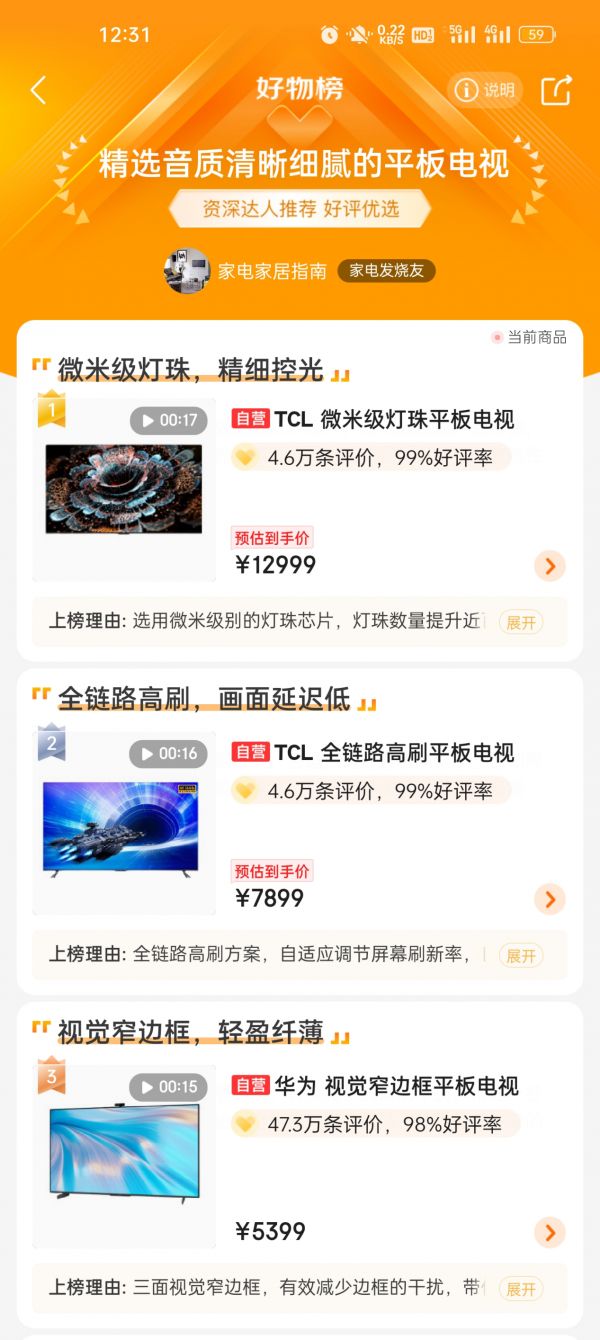The height and width of the screenshot is (1340, 600).
Task: Go back using the top-left arrow
Action: 38,90
